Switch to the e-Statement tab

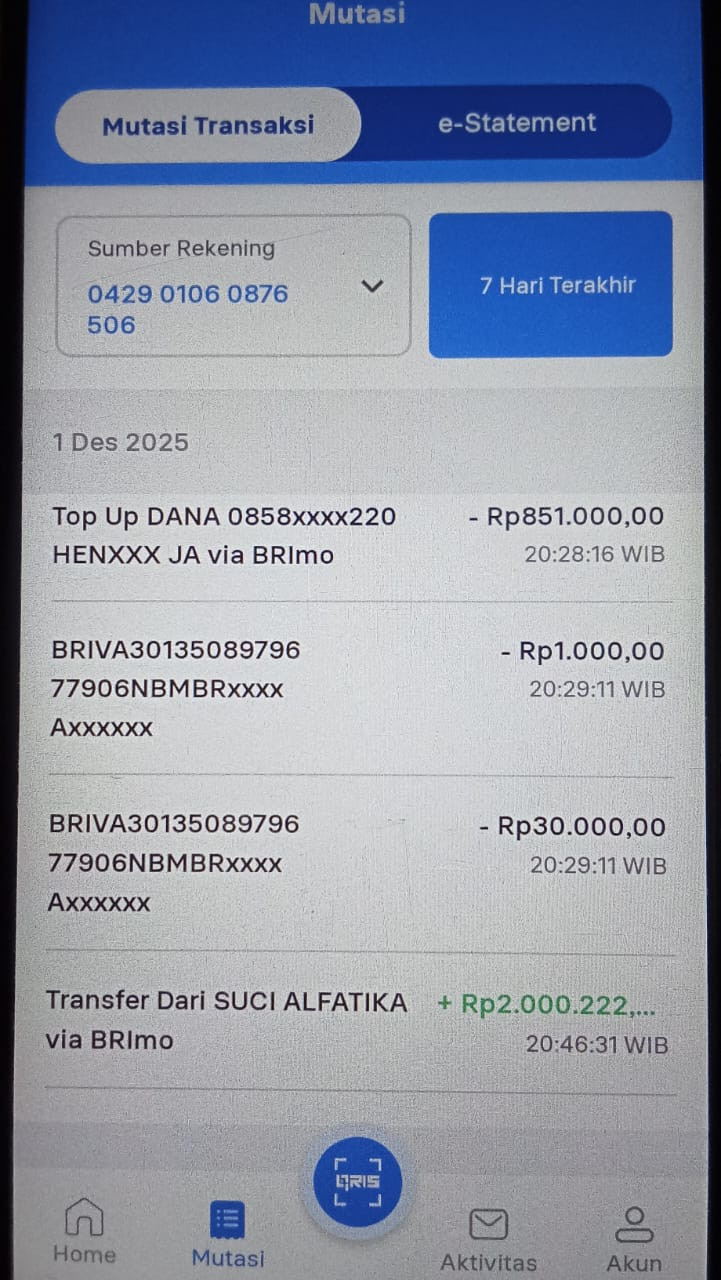tap(516, 123)
